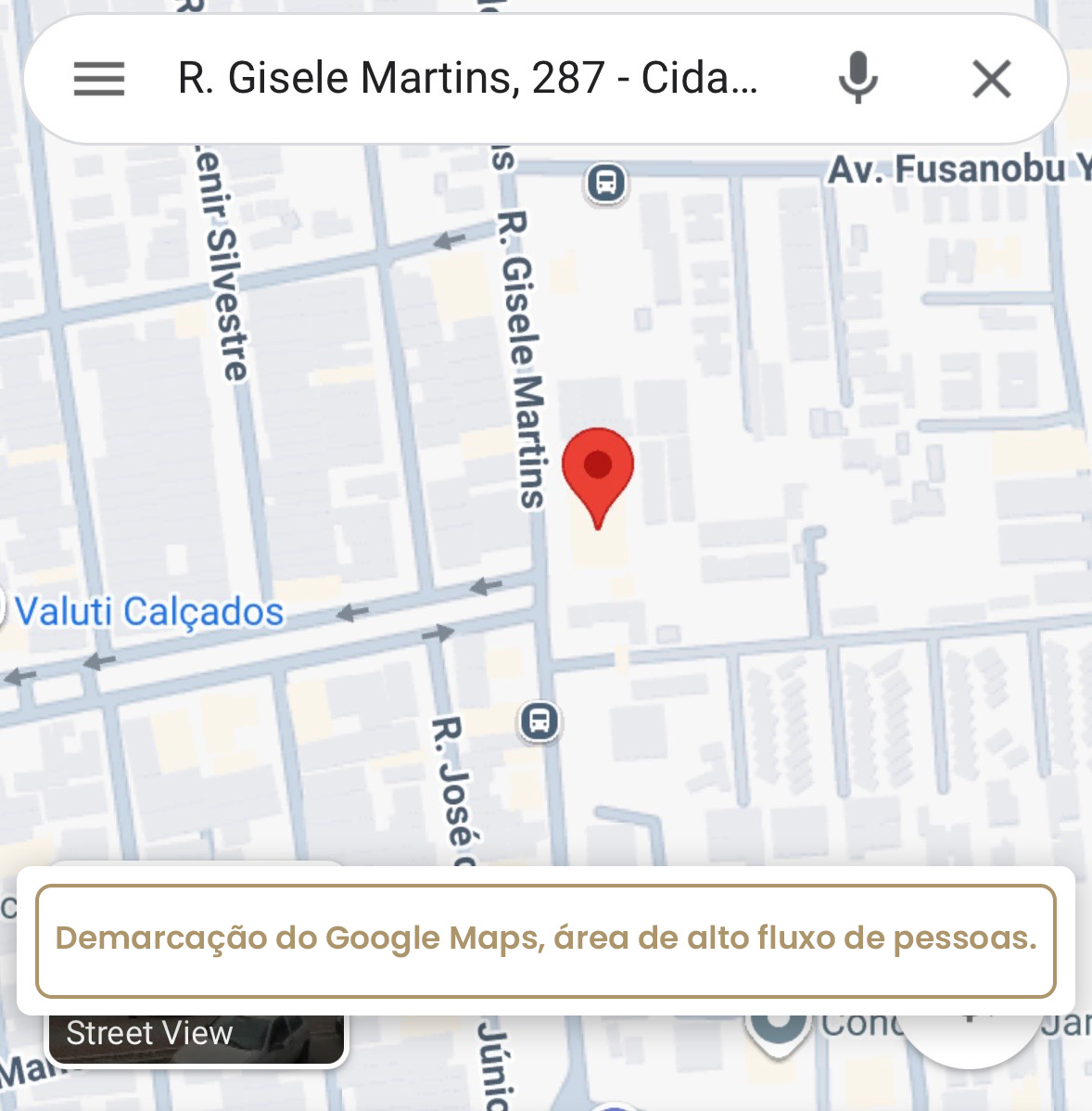
Task: Open the hamburger menu in the search bar
Action: (x=99, y=79)
